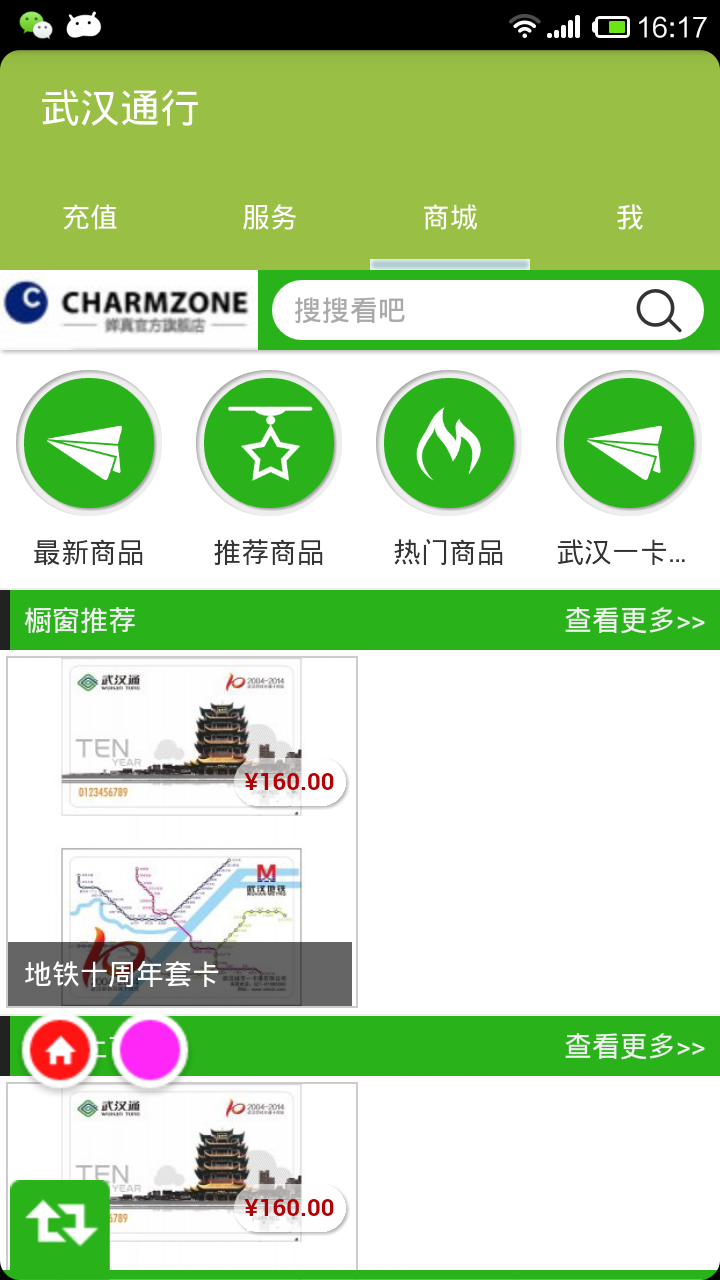The image size is (720, 1280).
Task: Select the 商城 tab
Action: point(450,217)
